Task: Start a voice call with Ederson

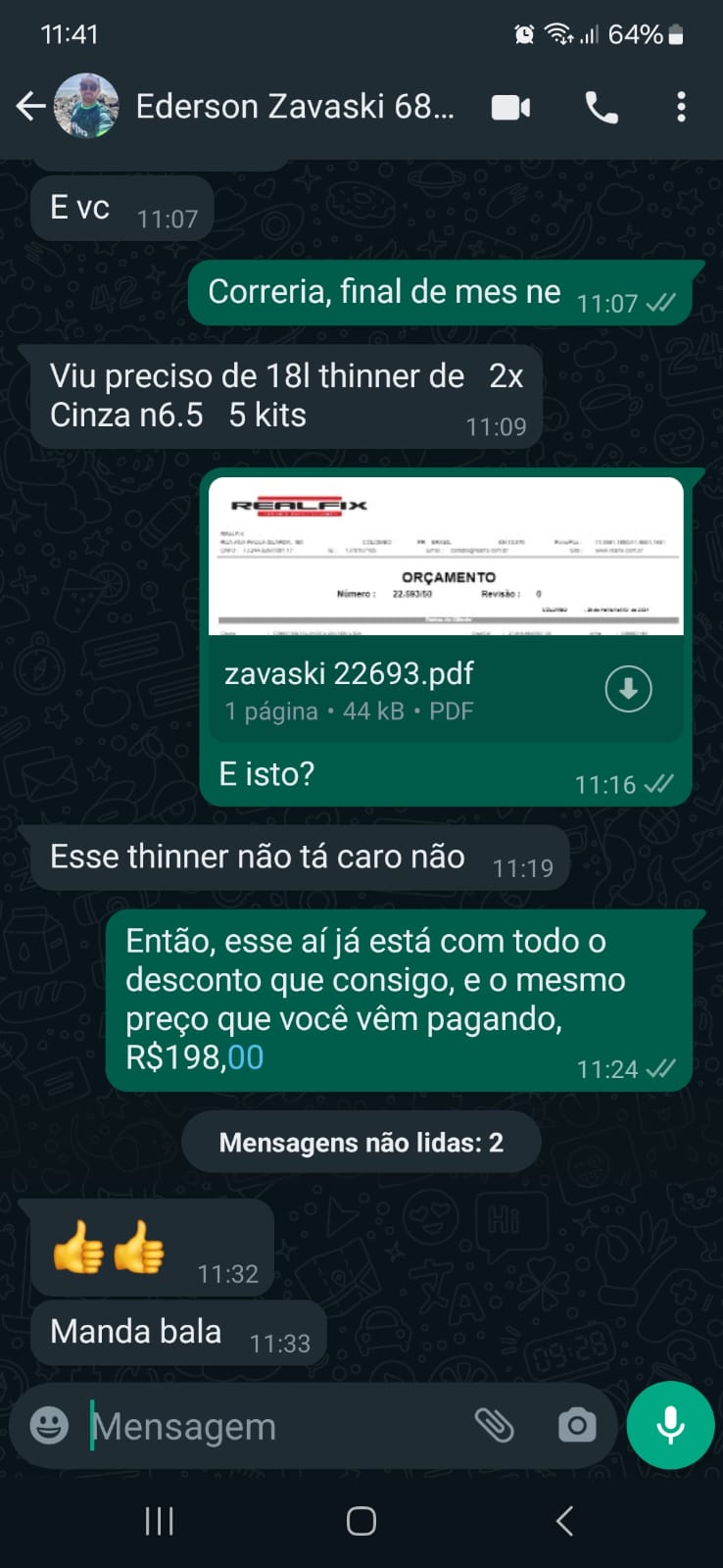Action: [x=601, y=107]
